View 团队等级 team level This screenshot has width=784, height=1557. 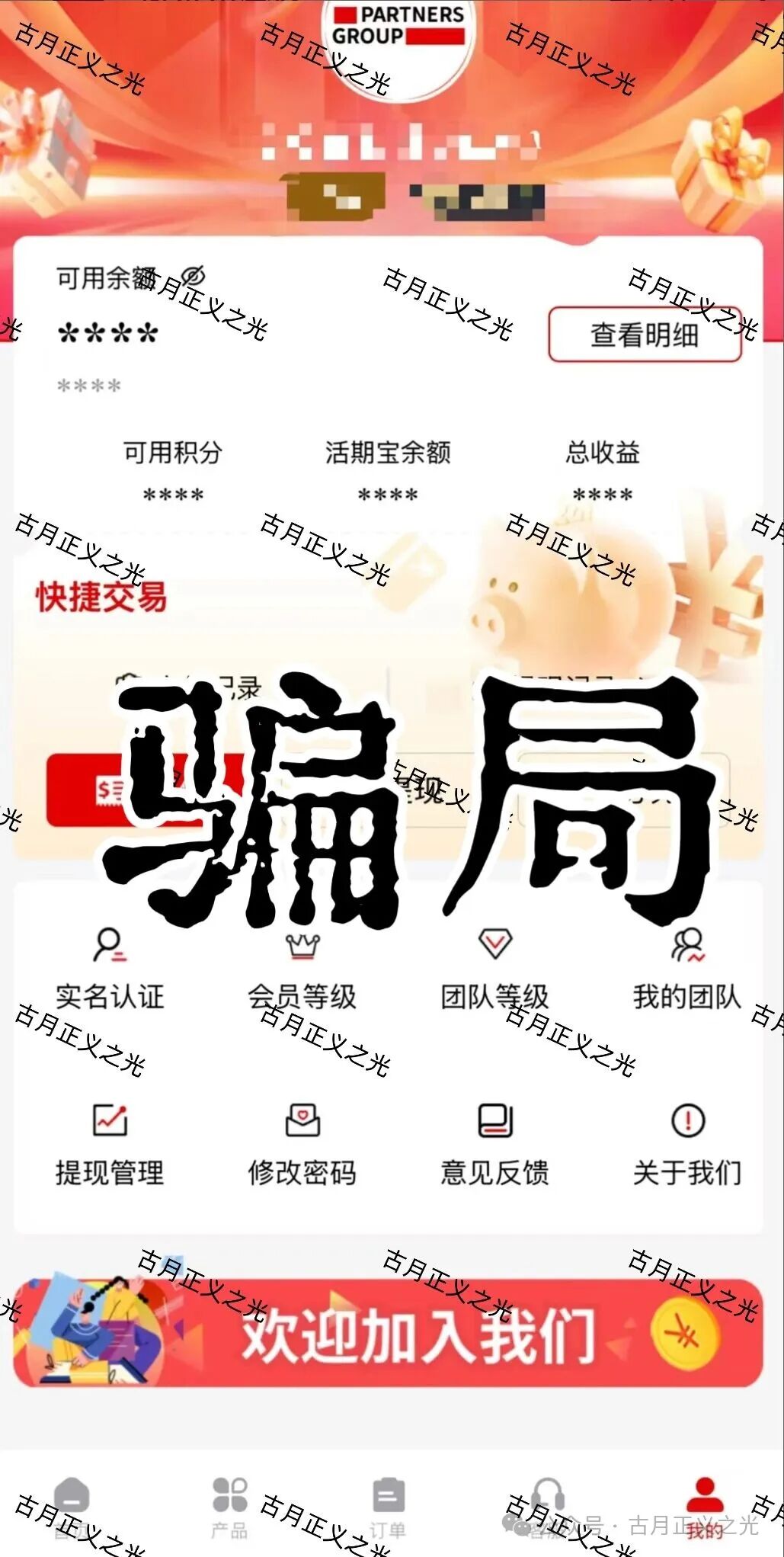pos(494,969)
